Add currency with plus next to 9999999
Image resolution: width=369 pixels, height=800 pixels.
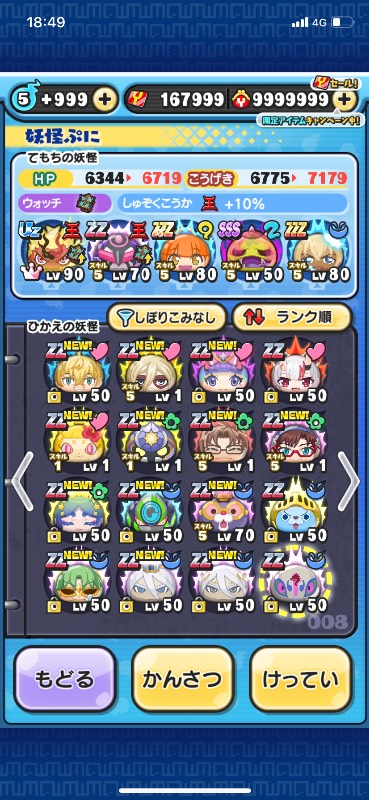[x=345, y=100]
